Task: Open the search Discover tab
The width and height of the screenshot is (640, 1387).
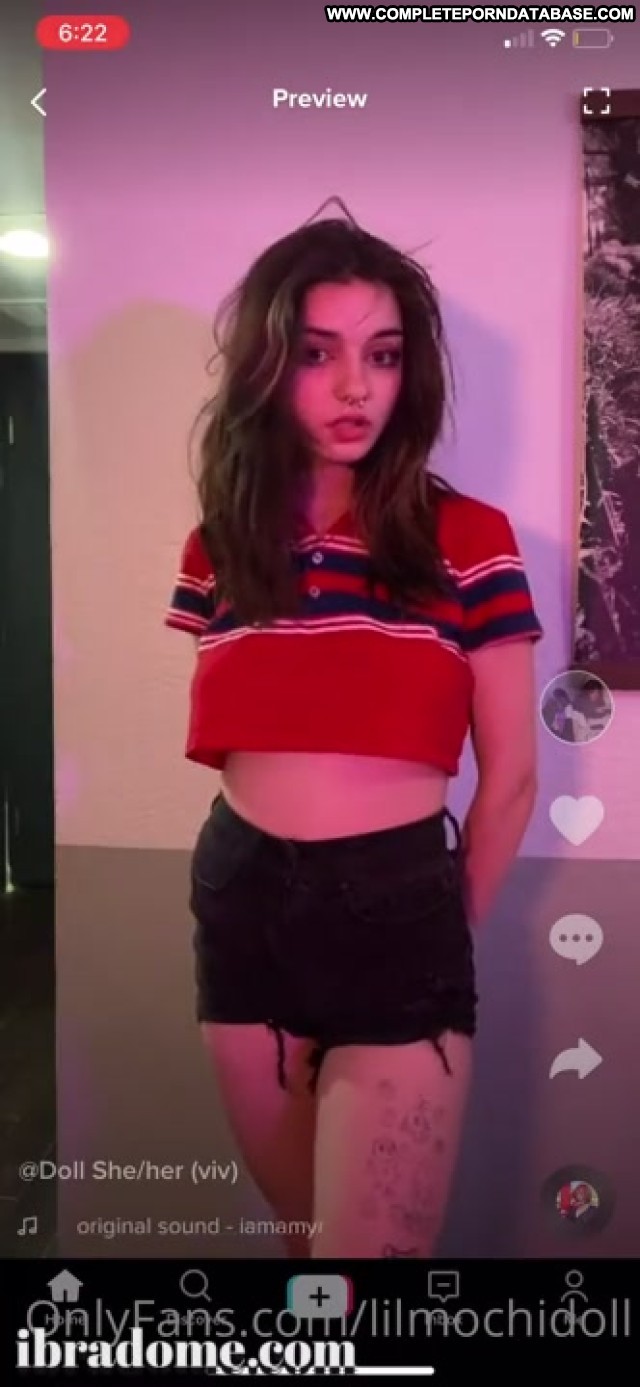Action: tap(195, 1297)
